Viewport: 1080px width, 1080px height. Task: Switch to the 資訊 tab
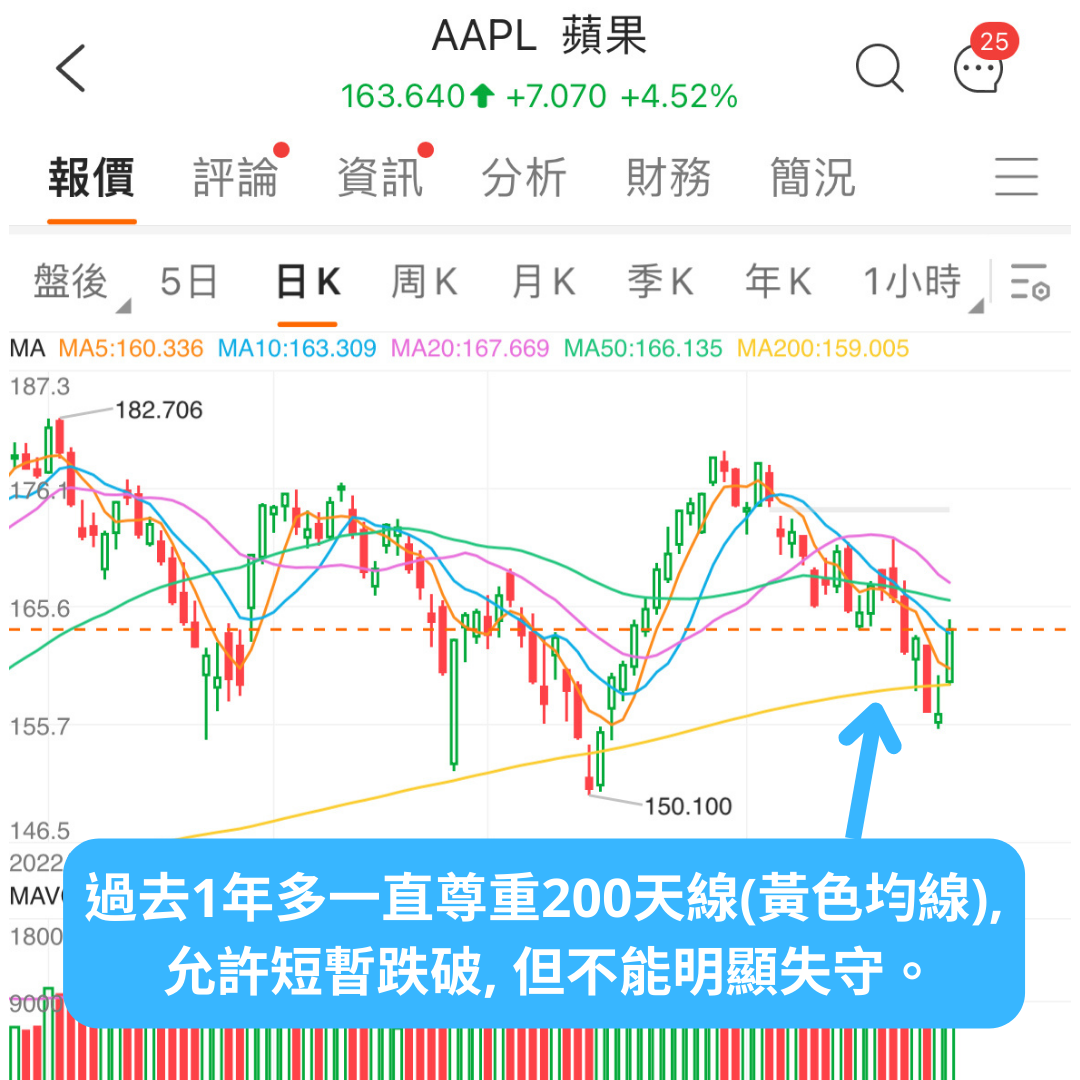point(380,178)
